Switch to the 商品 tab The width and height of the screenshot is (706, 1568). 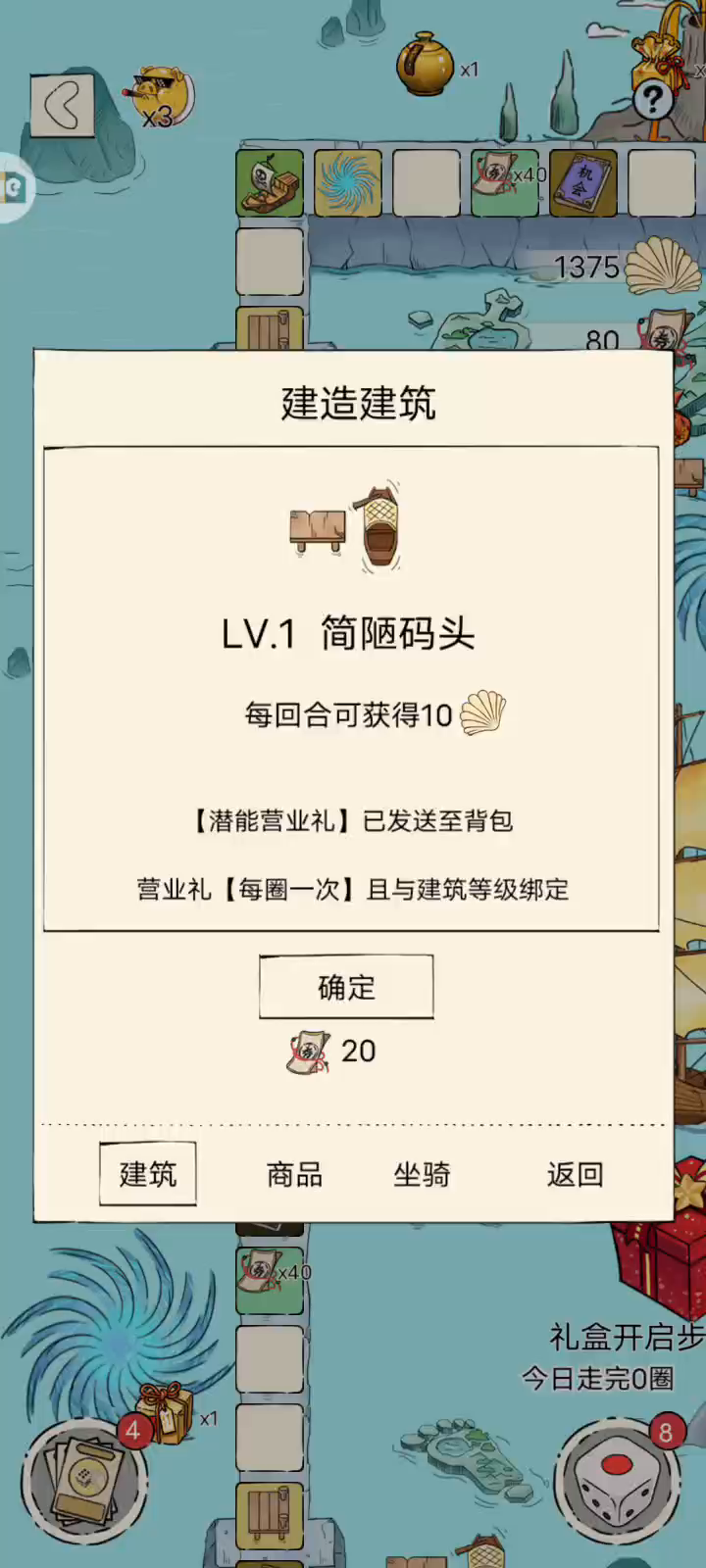click(294, 1174)
